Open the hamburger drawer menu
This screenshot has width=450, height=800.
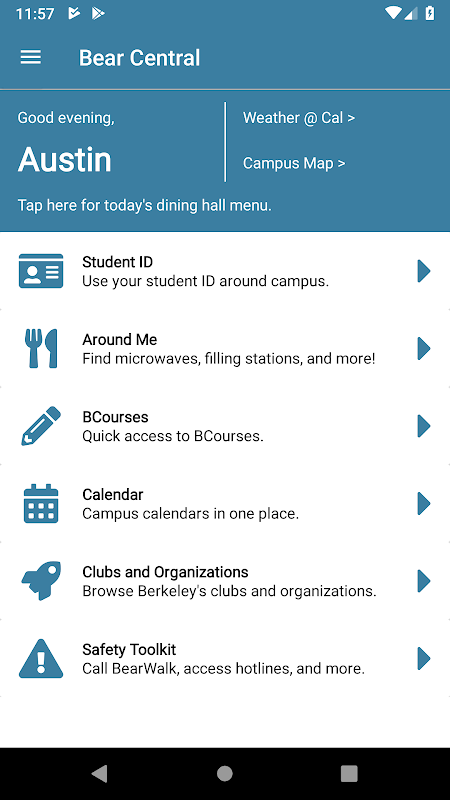pos(31,57)
